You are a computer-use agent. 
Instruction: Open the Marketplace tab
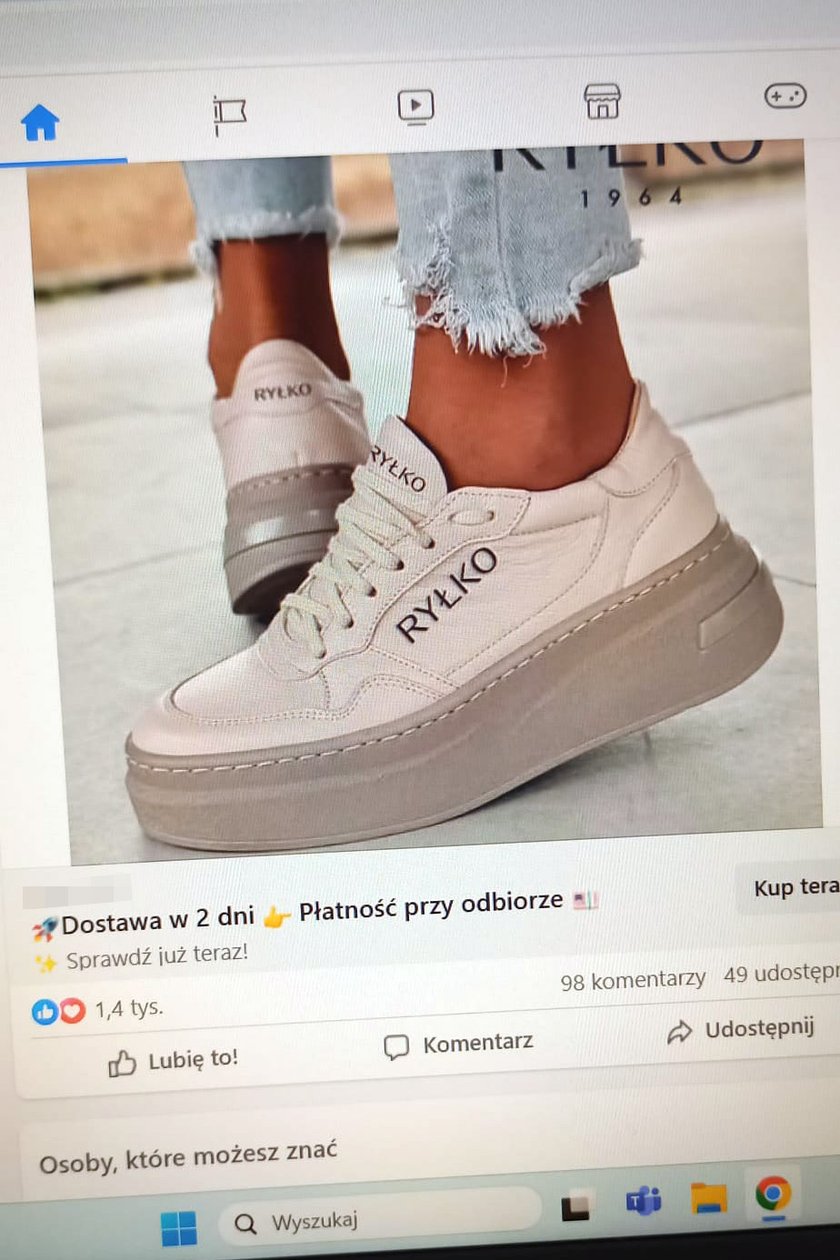(602, 101)
